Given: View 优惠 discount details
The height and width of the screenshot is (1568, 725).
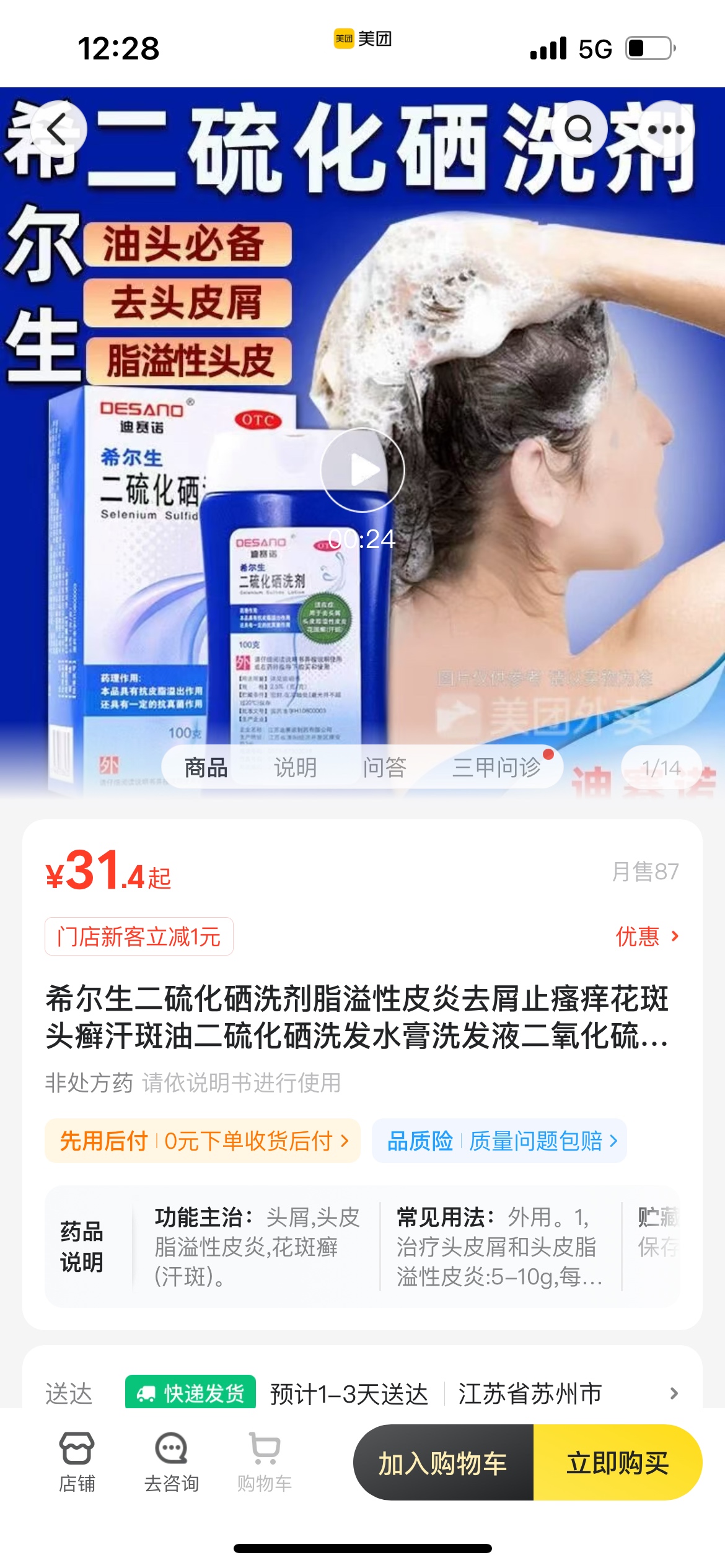Looking at the screenshot, I should (646, 936).
